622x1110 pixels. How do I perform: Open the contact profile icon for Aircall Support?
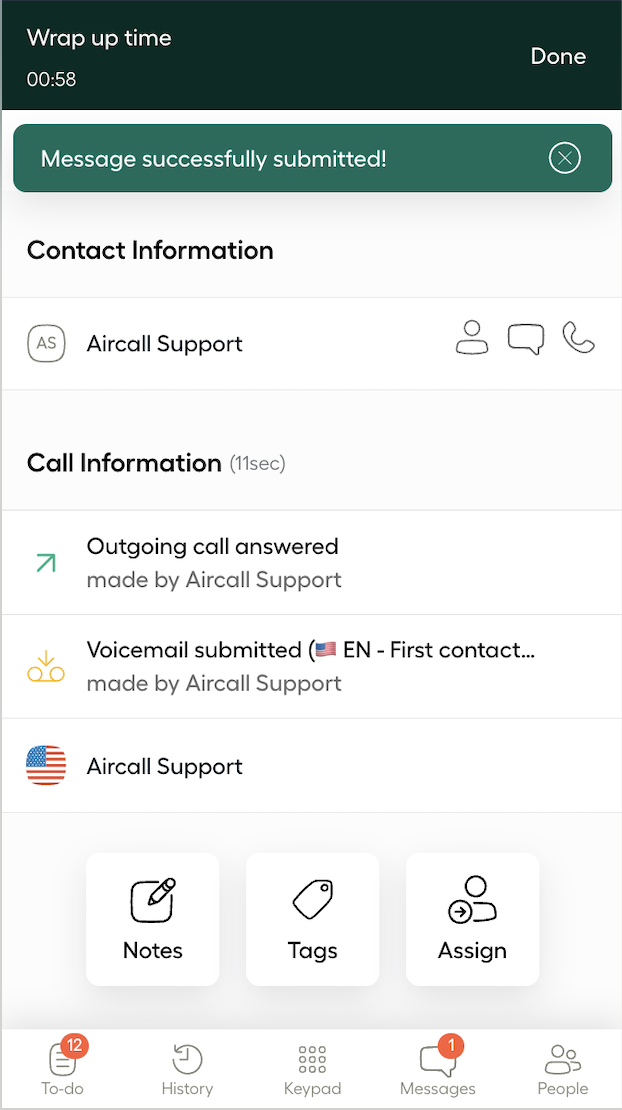click(471, 338)
